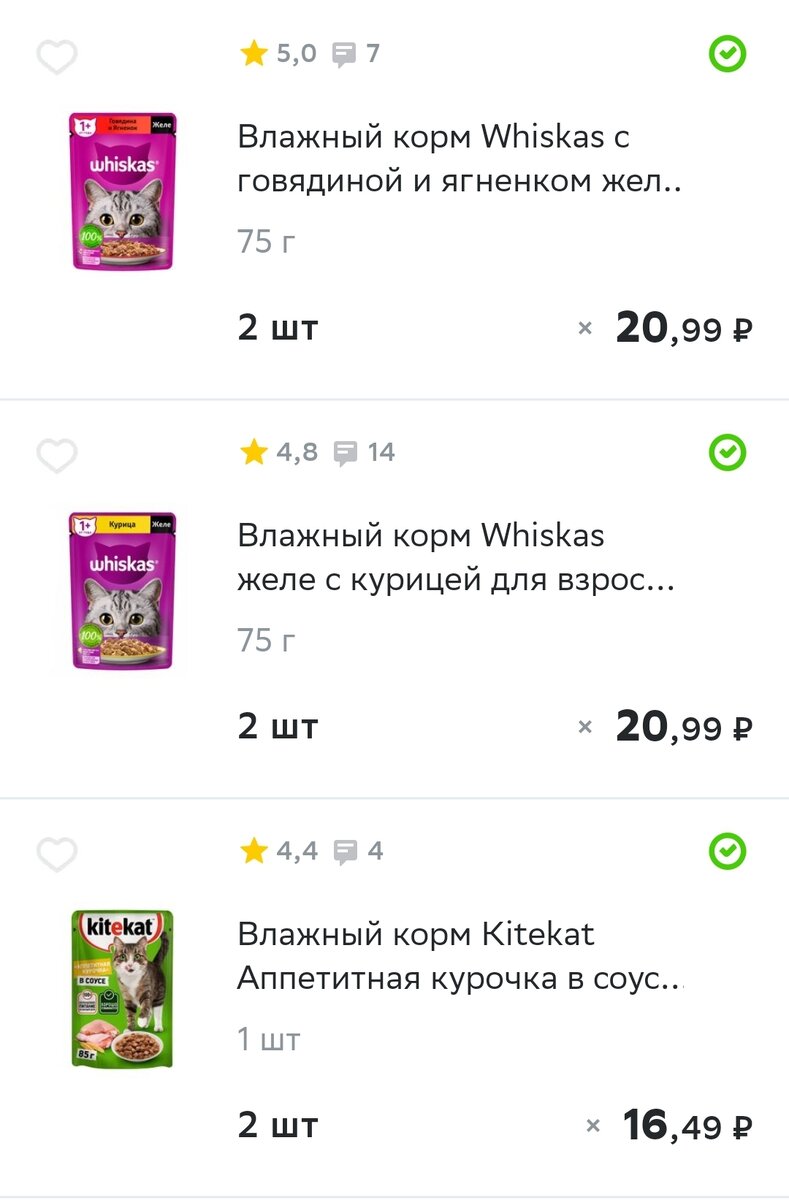Favorite the Whiskas chicken jelly product
The image size is (789, 1200).
click(56, 455)
